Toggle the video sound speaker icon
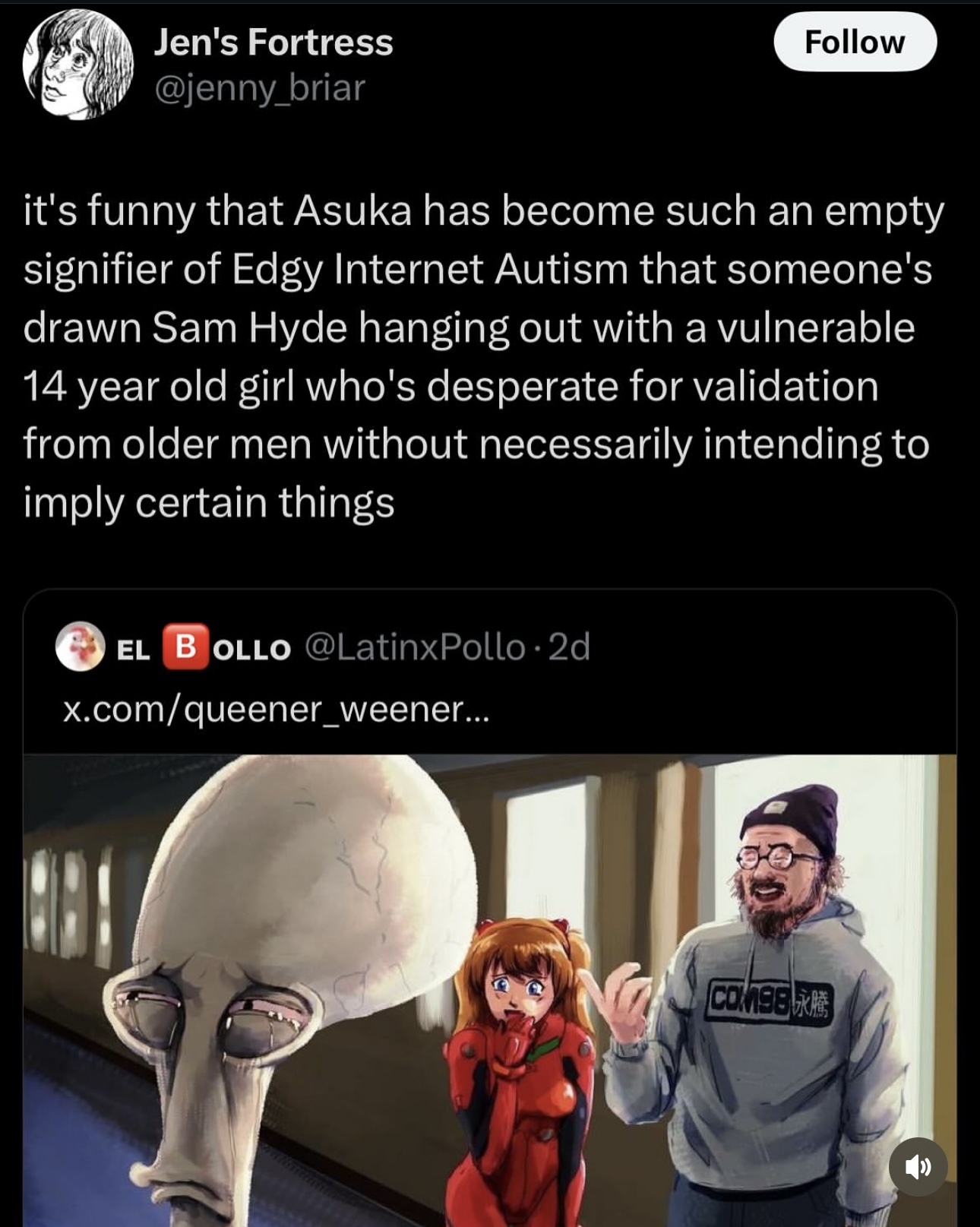 918,1165
